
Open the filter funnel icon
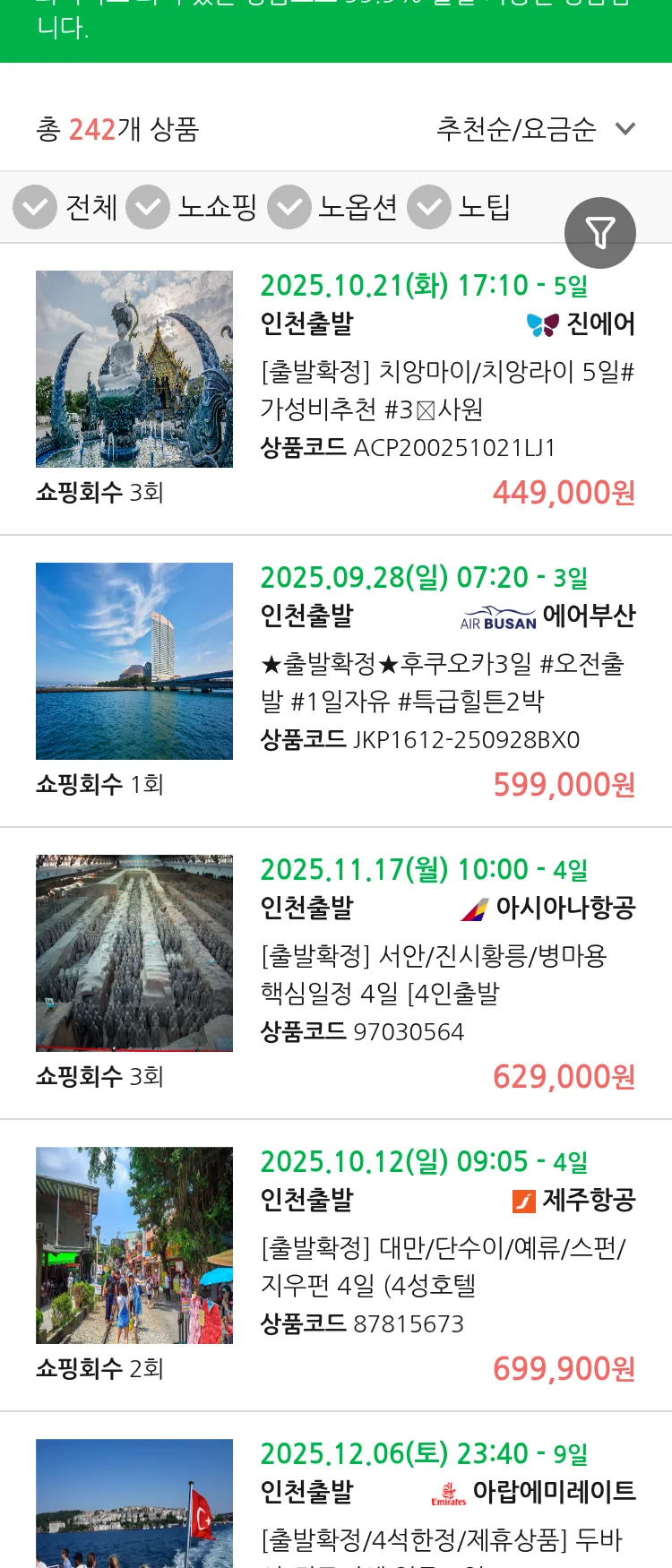pos(600,233)
